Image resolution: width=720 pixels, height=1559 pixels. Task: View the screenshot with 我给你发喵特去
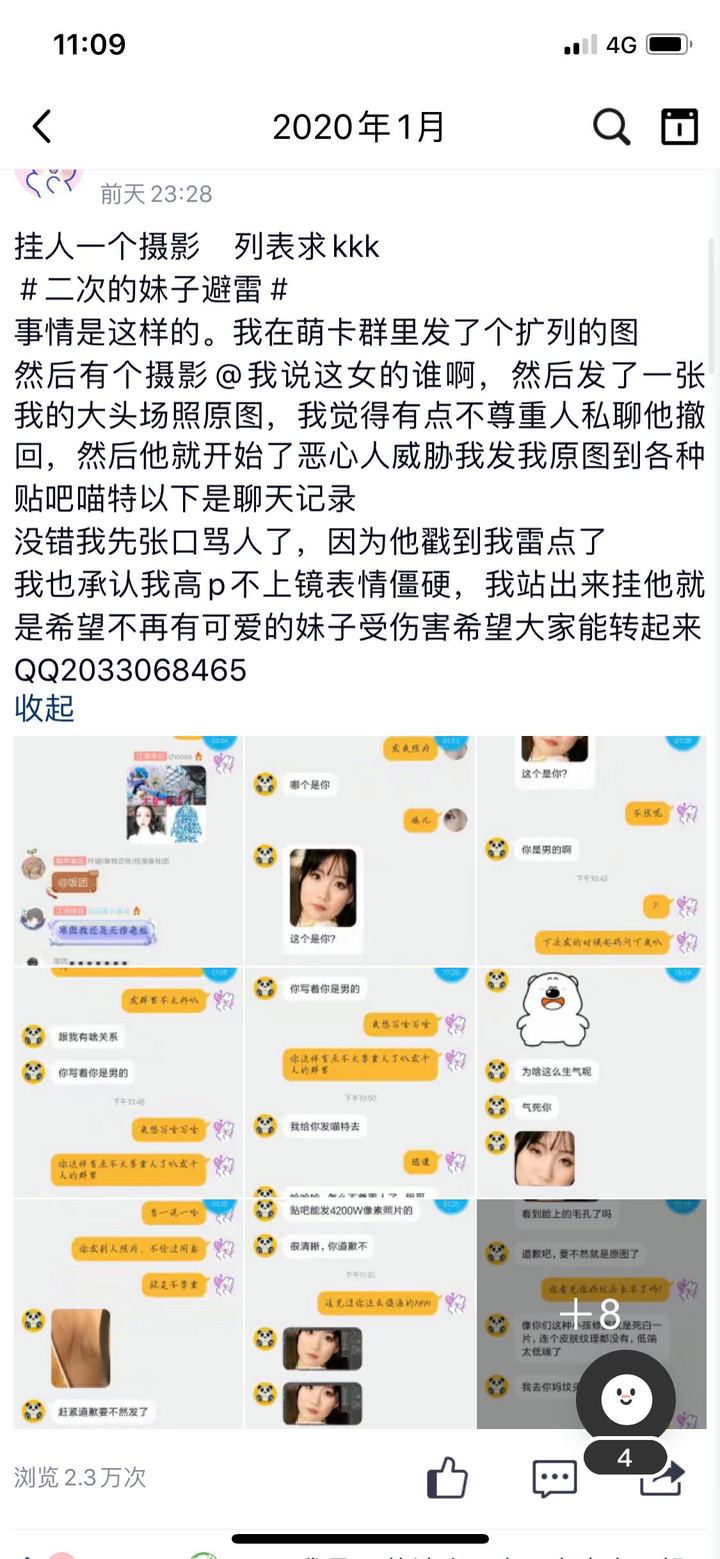pyautogui.click(x=360, y=1082)
